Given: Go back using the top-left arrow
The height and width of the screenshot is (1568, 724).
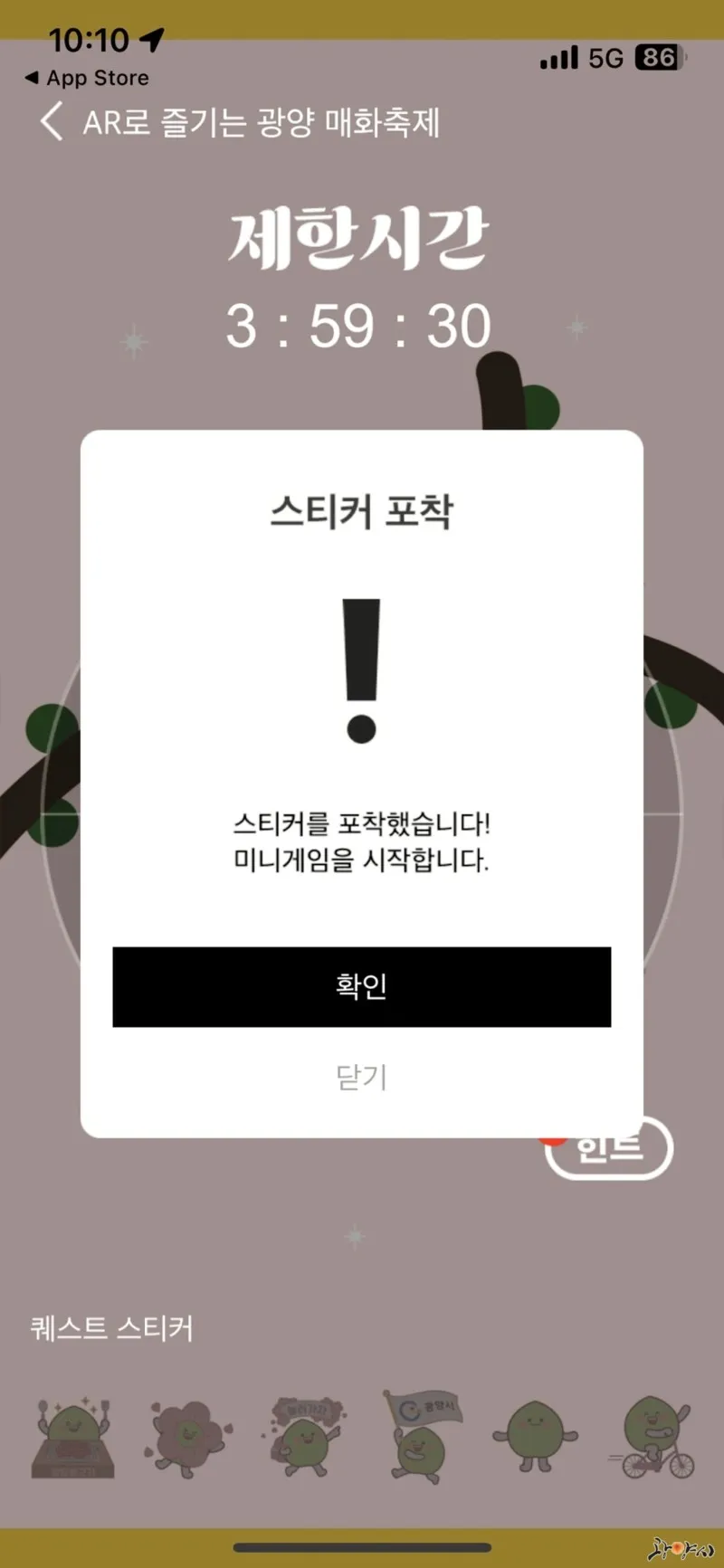Looking at the screenshot, I should pyautogui.click(x=52, y=121).
